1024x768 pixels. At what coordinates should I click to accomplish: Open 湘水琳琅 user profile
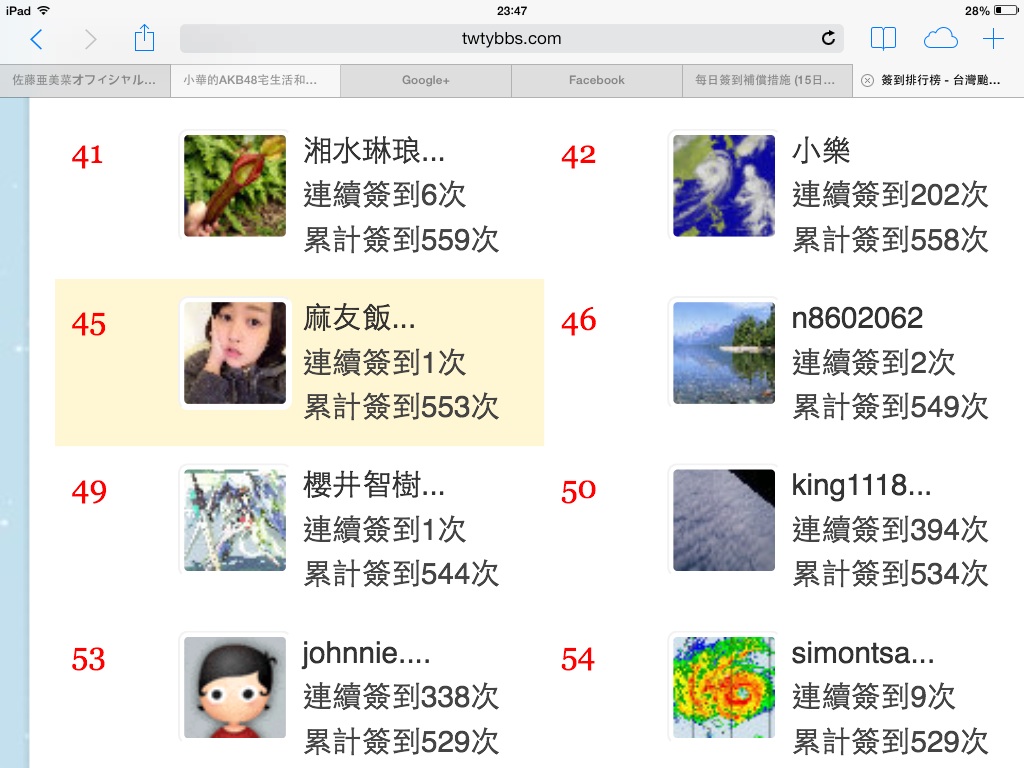pyautogui.click(x=374, y=151)
